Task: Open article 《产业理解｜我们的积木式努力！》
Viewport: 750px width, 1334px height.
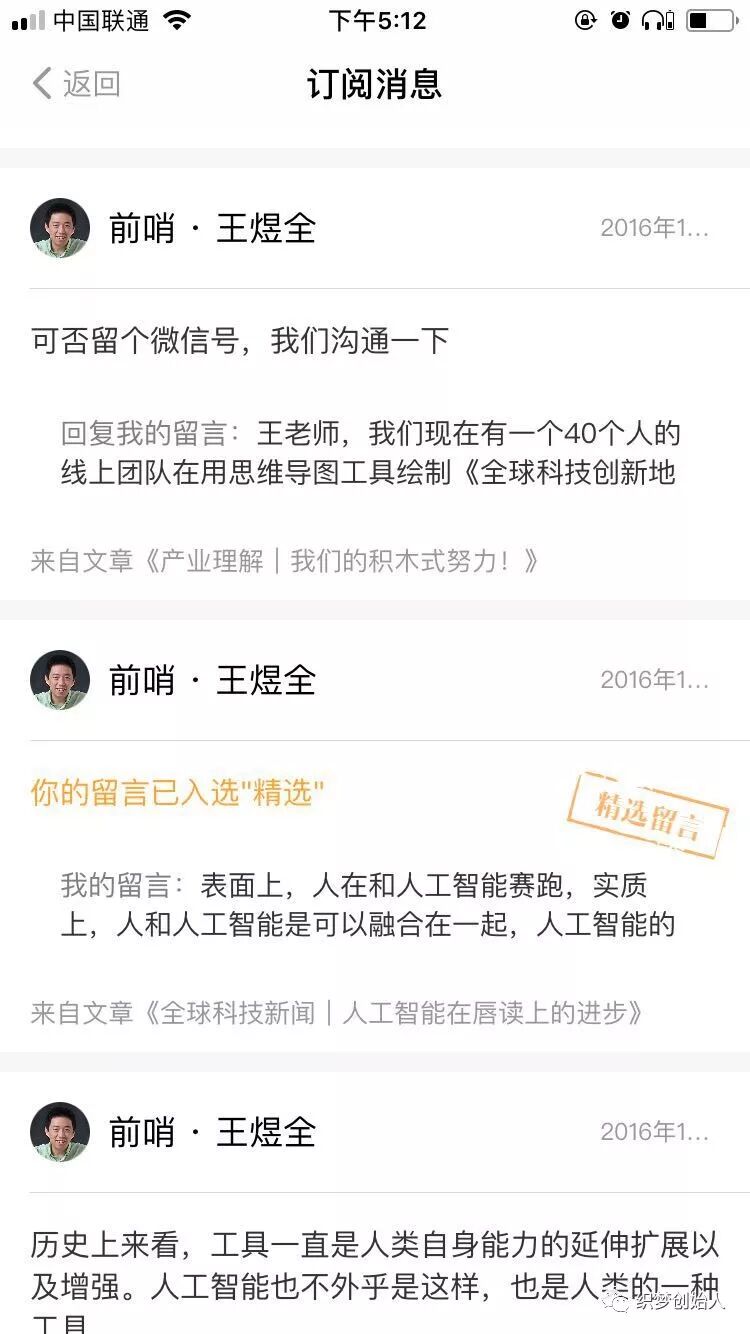Action: point(285,561)
